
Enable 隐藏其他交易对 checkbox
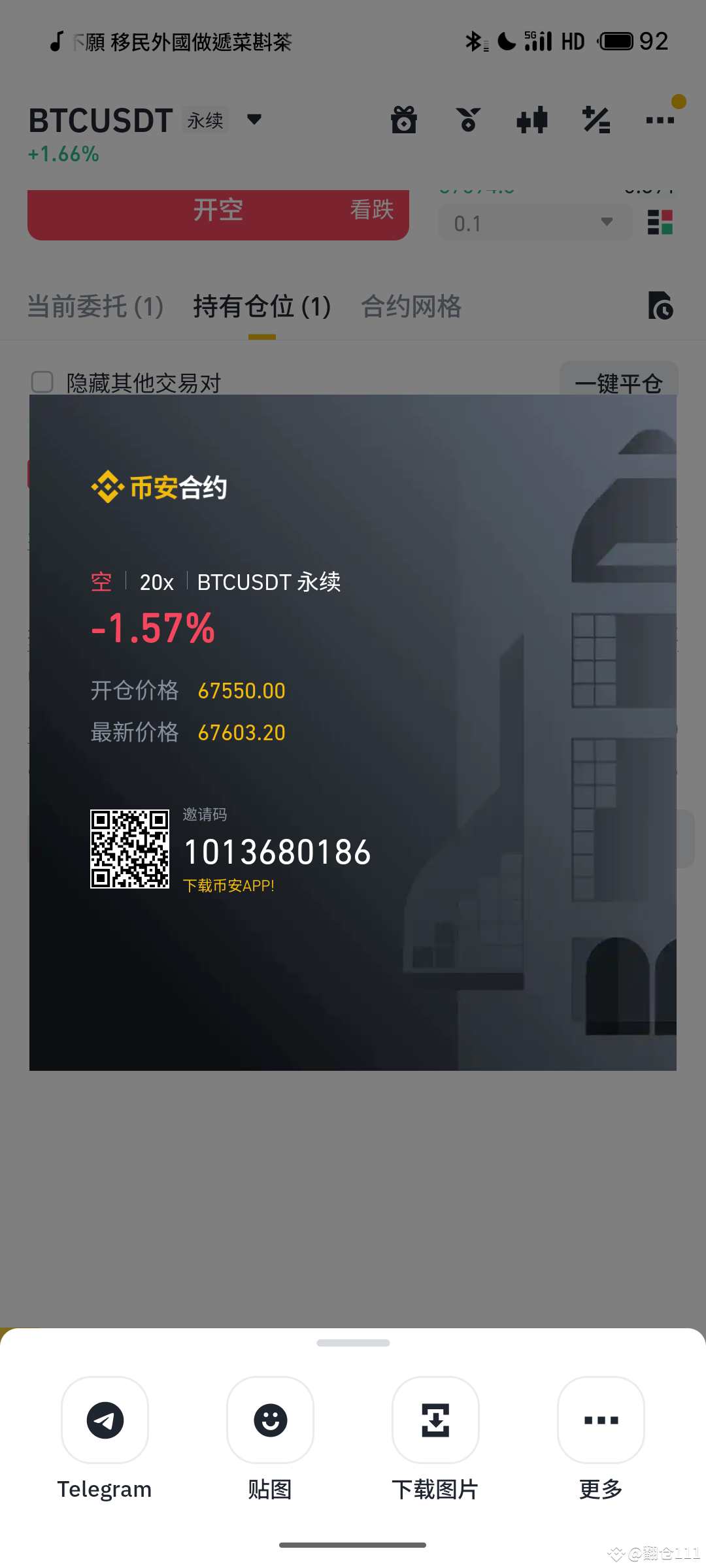42,381
